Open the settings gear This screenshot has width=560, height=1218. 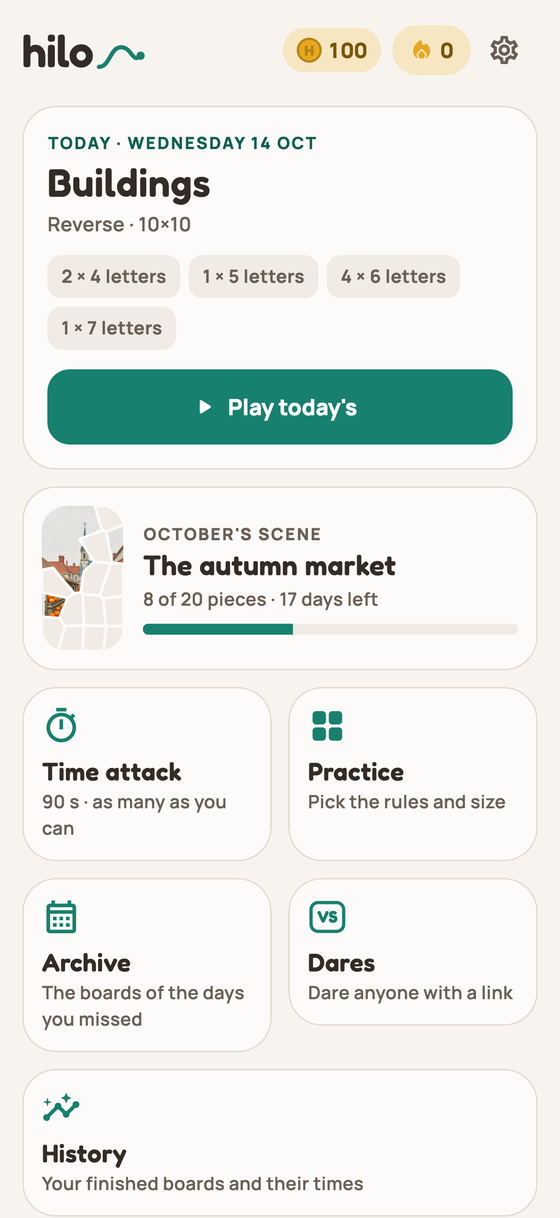click(x=504, y=50)
